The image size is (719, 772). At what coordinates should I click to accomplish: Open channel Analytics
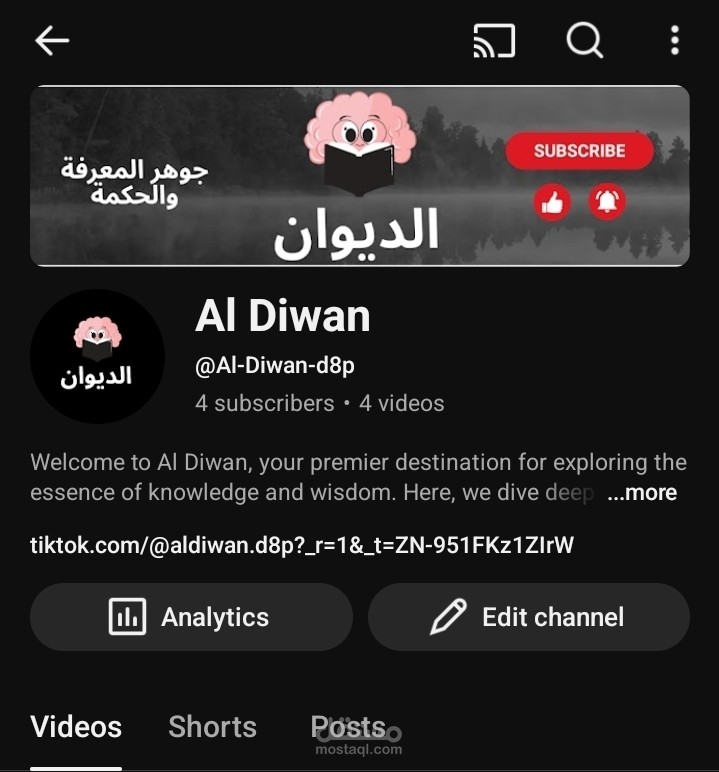click(191, 617)
